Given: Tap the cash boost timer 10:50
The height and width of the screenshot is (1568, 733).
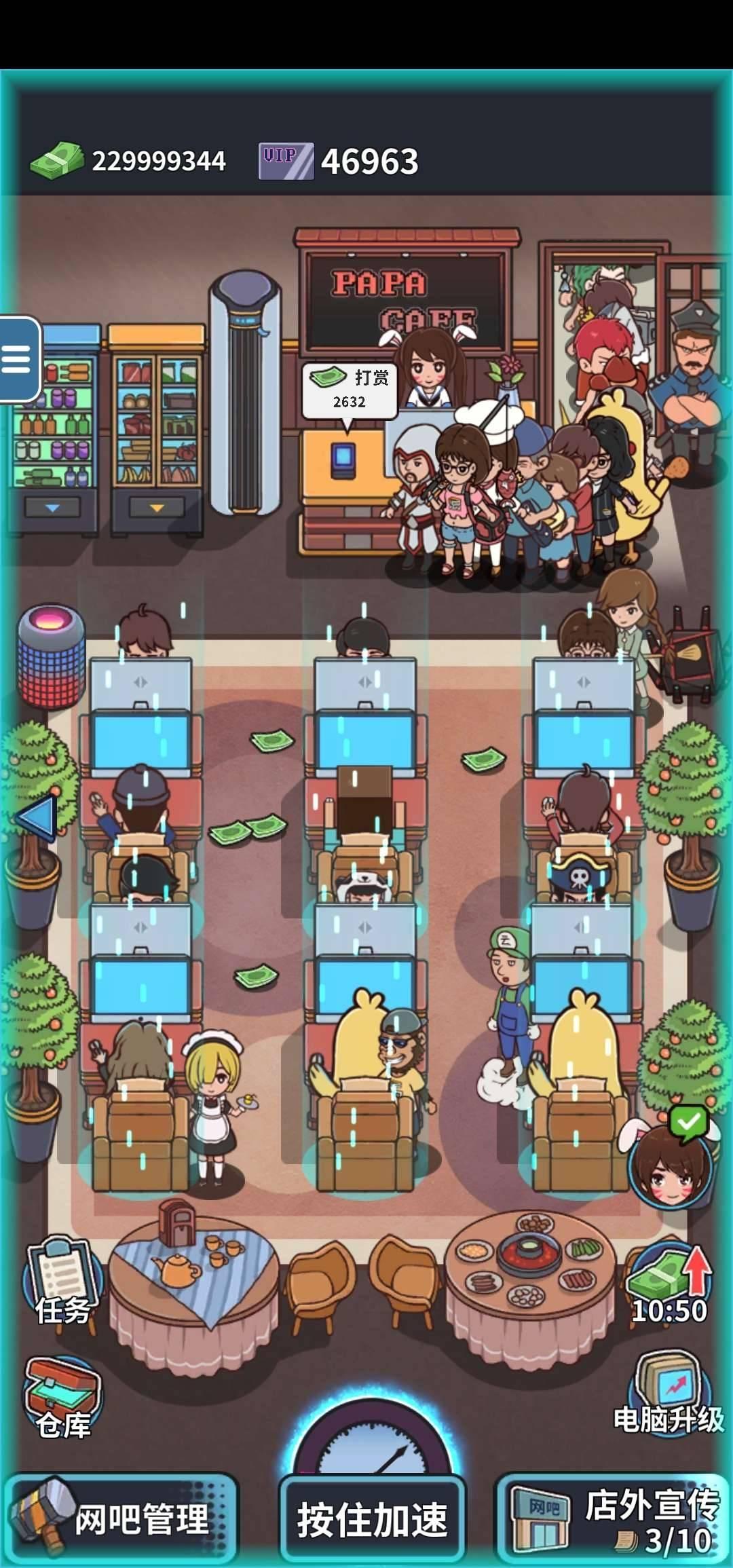Looking at the screenshot, I should click(669, 1284).
